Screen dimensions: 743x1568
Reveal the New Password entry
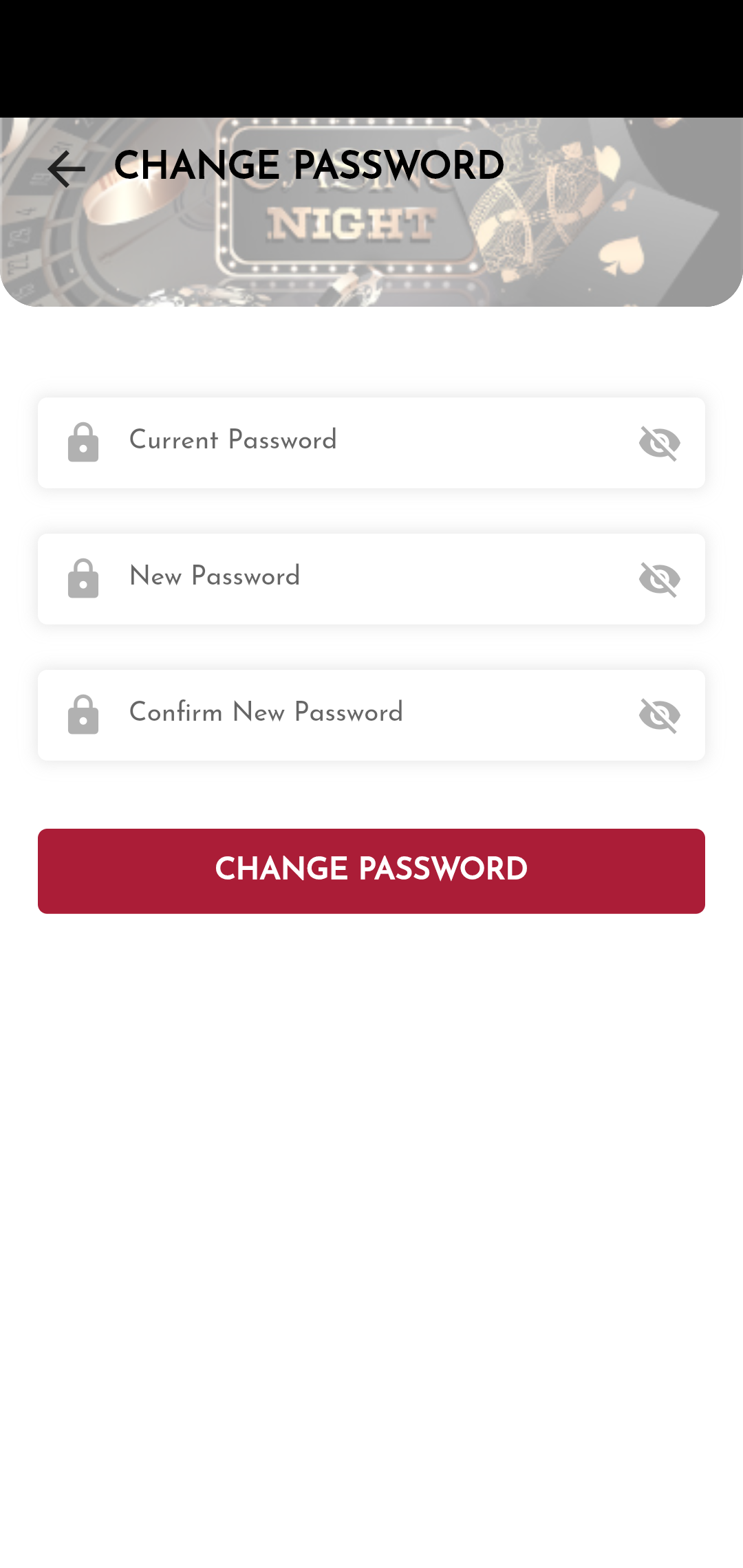pyautogui.click(x=659, y=579)
